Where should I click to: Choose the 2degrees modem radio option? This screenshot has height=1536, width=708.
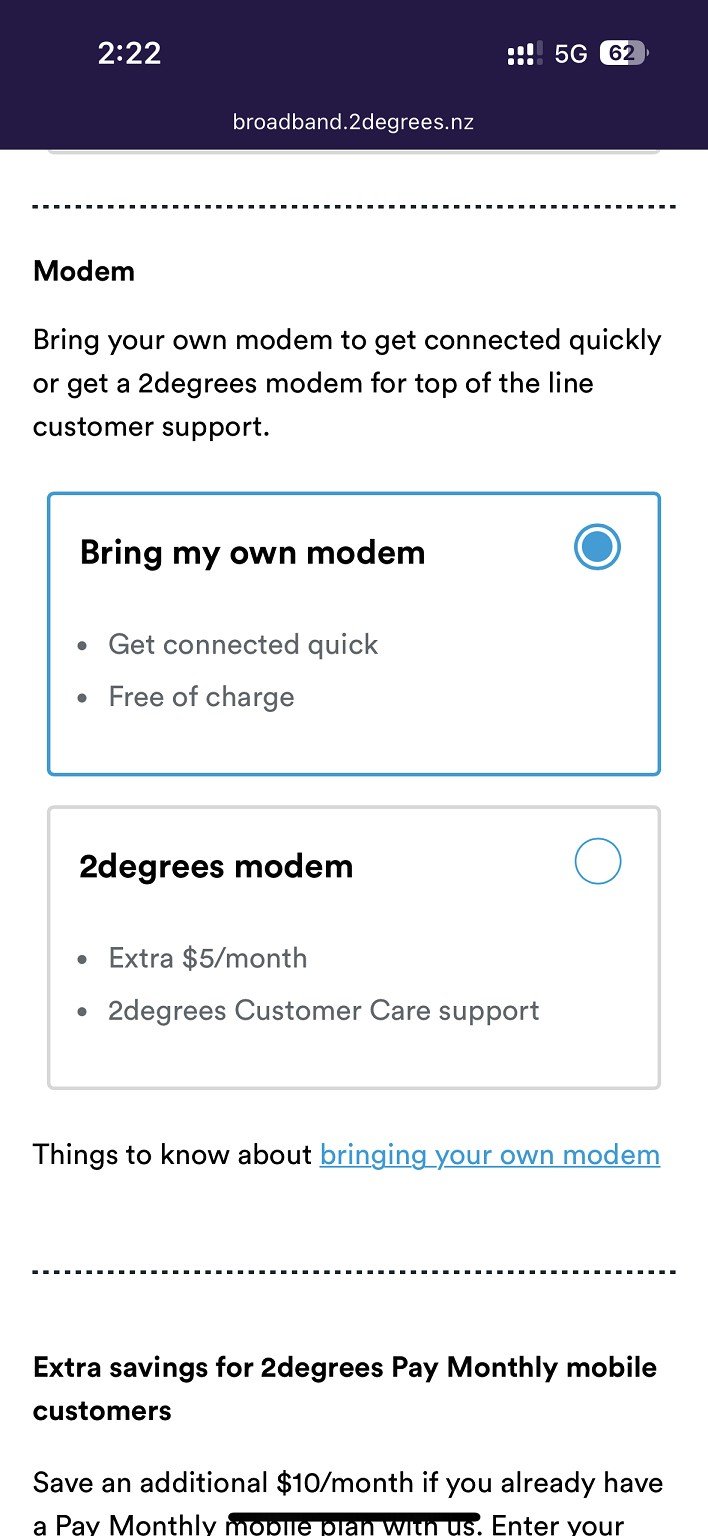[597, 861]
